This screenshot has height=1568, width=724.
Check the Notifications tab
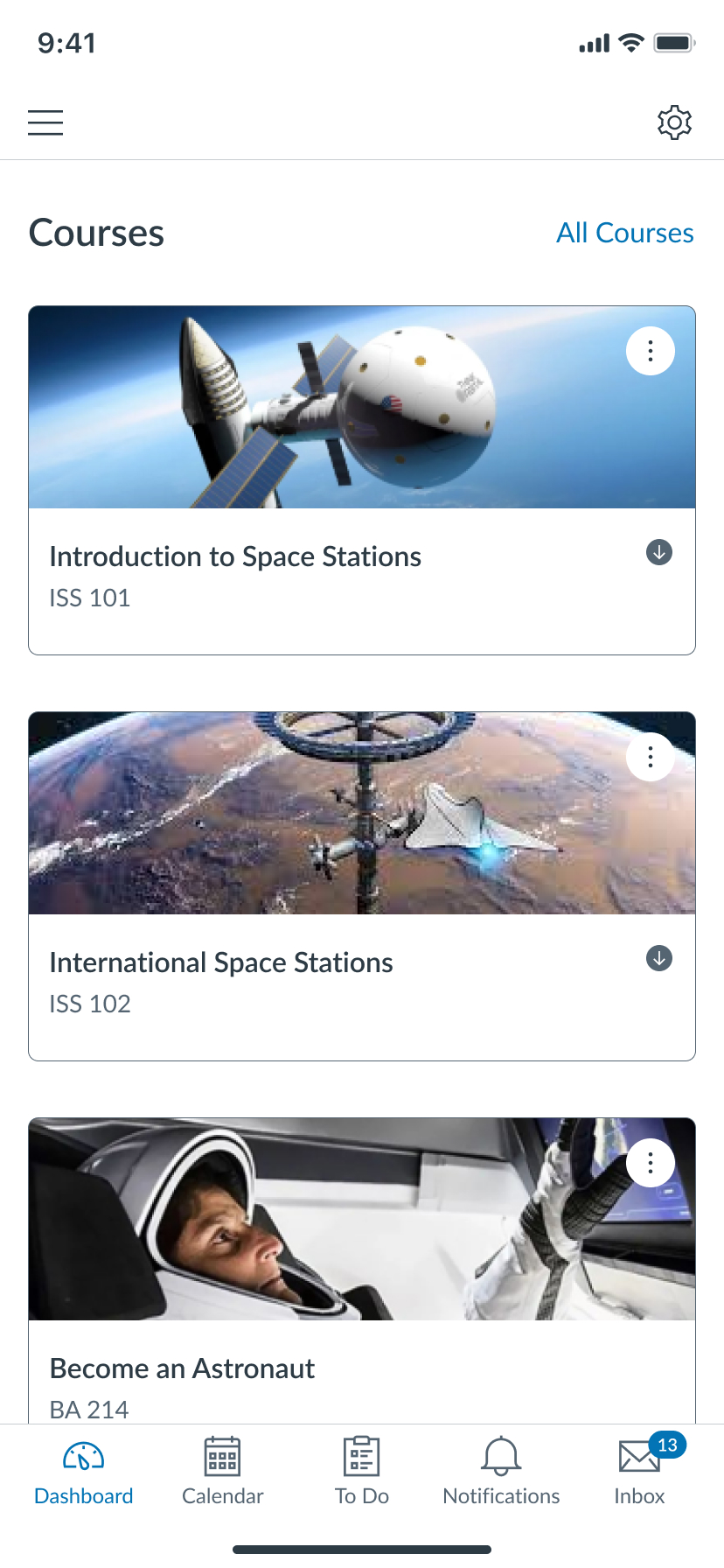point(501,1472)
